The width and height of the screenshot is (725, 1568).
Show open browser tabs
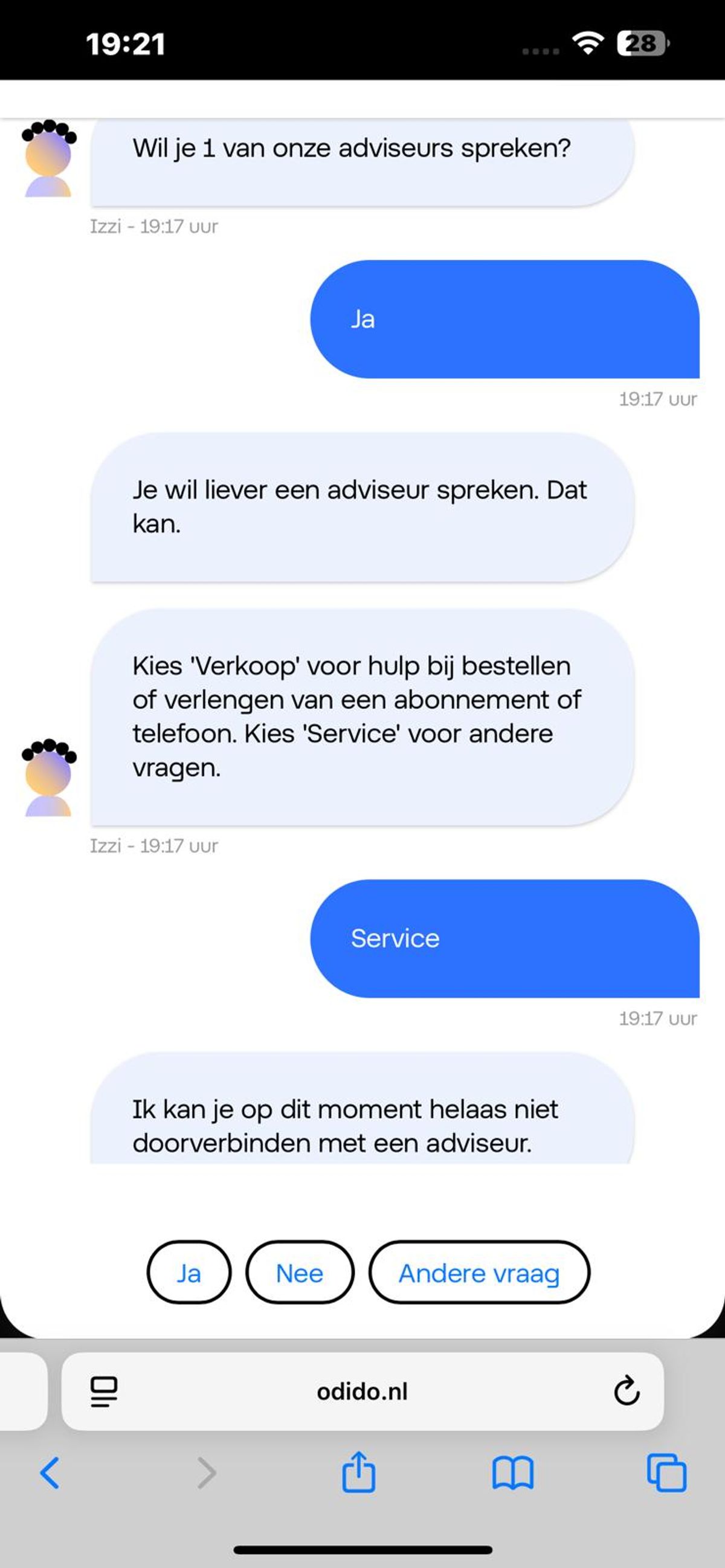tap(666, 1473)
